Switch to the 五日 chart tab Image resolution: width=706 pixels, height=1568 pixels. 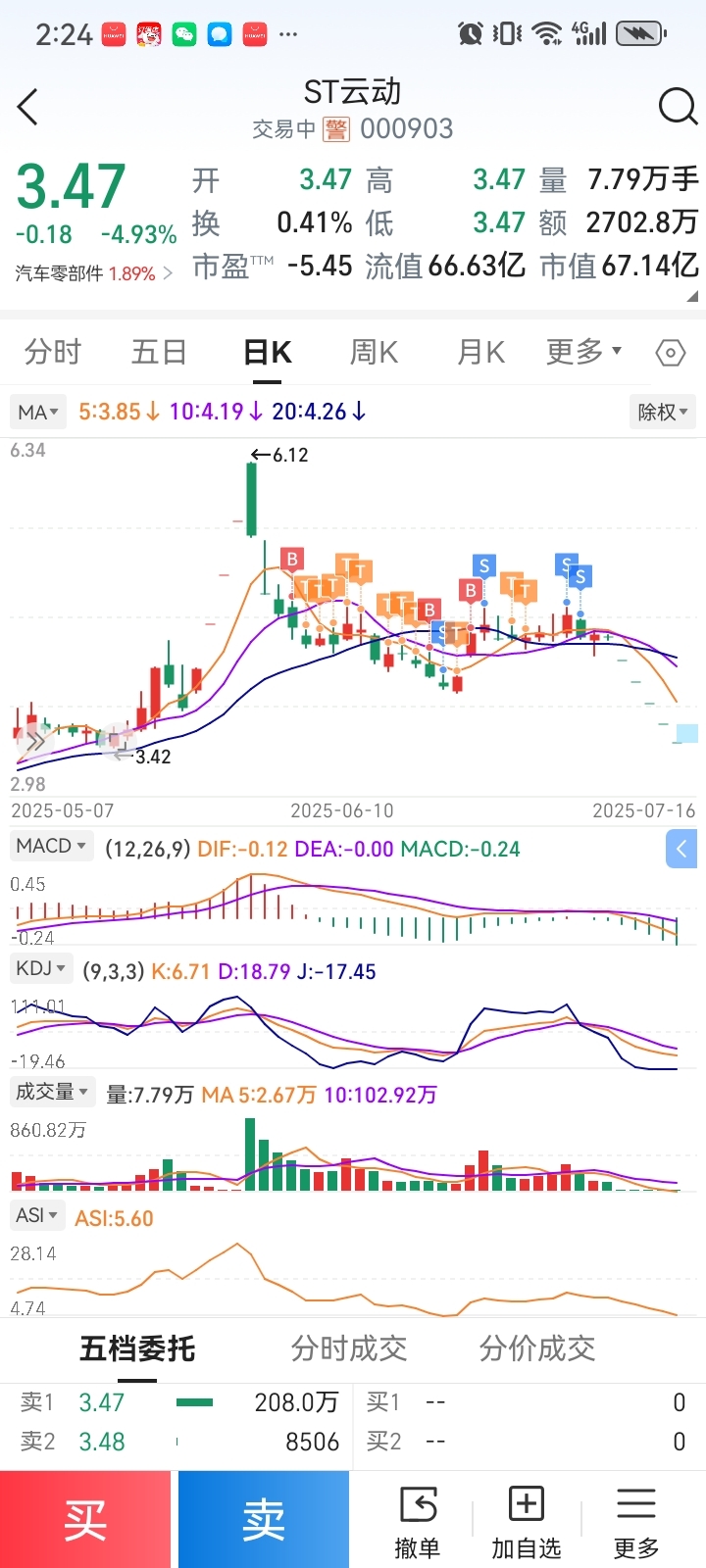tap(159, 352)
